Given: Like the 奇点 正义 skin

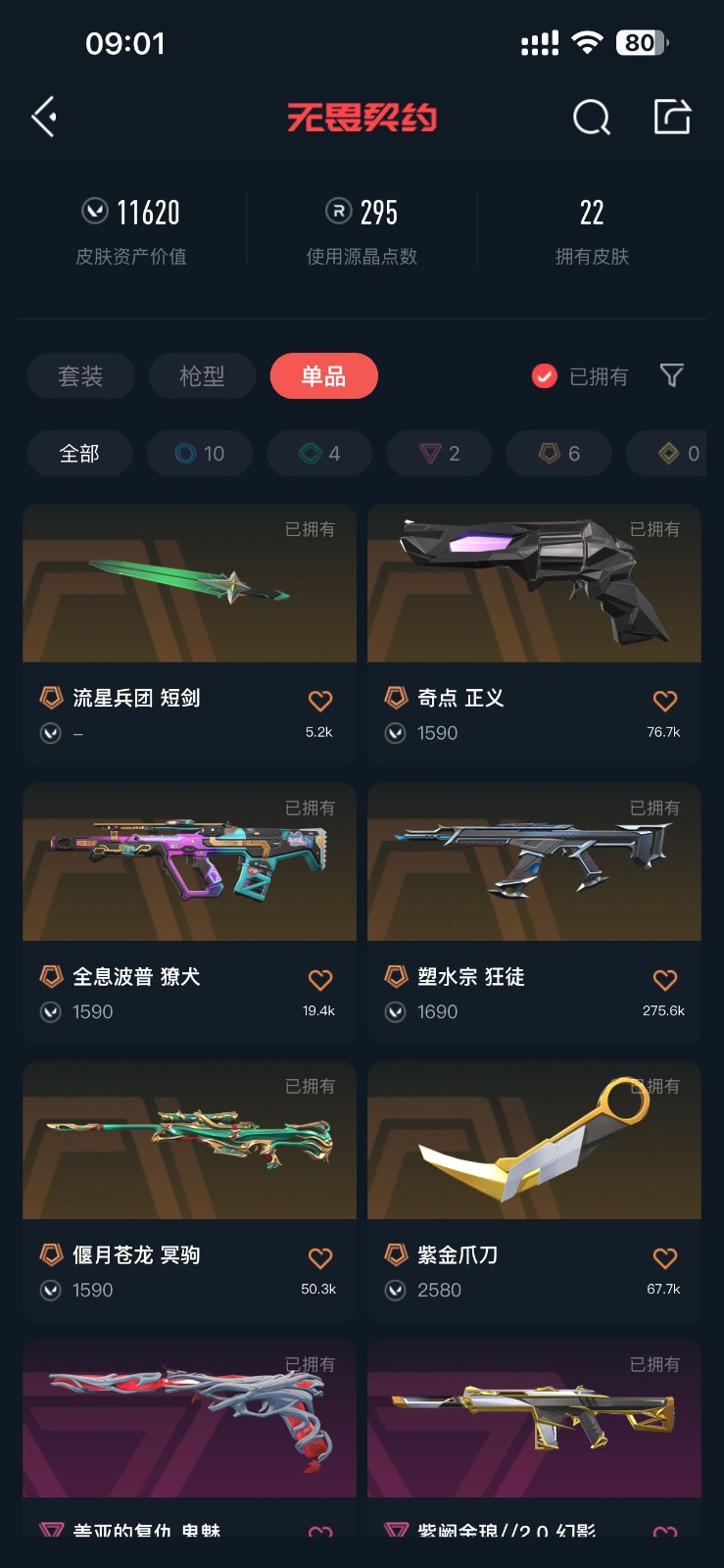Looking at the screenshot, I should (x=665, y=702).
